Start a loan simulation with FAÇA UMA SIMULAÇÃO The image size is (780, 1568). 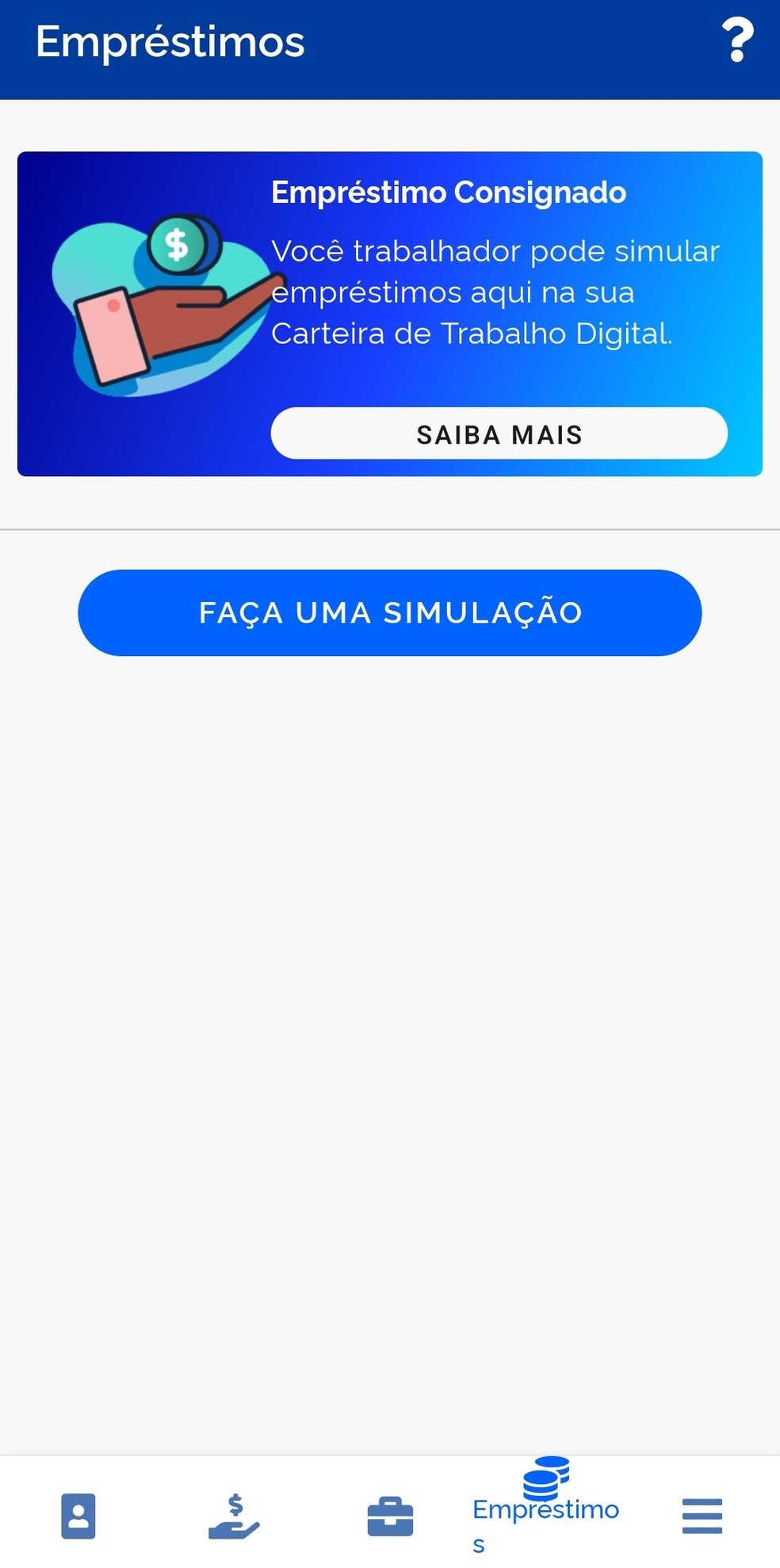coord(390,612)
